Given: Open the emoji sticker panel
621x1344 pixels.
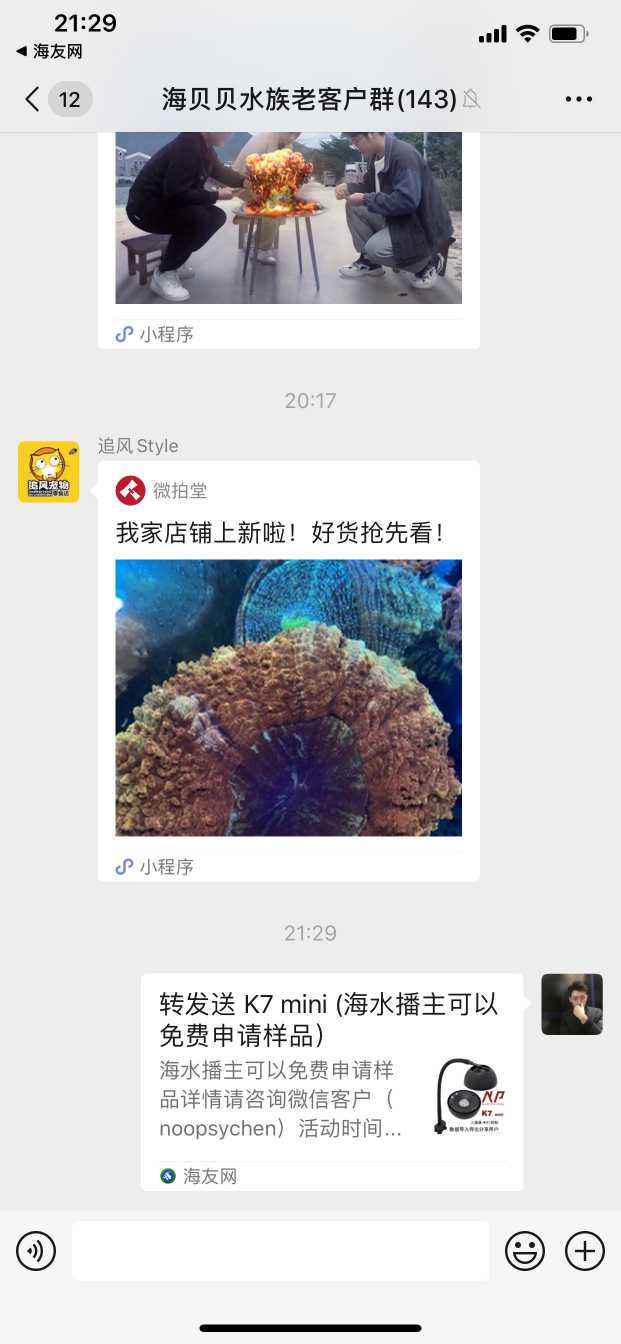Looking at the screenshot, I should coord(525,1251).
